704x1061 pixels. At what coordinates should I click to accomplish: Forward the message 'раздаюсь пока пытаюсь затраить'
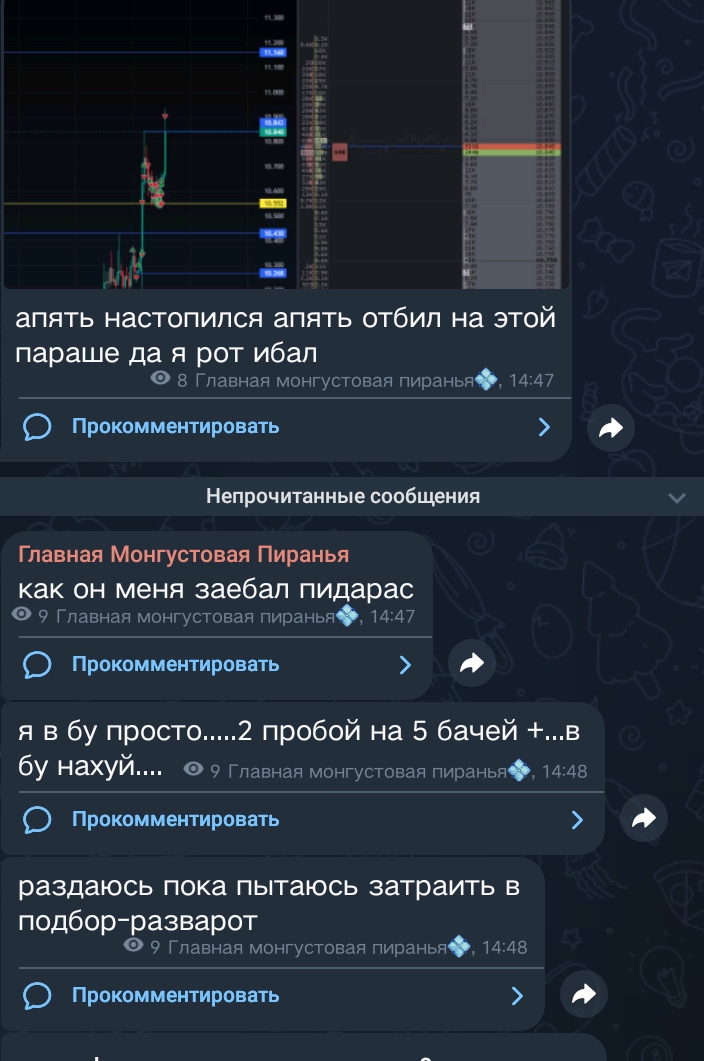[584, 994]
